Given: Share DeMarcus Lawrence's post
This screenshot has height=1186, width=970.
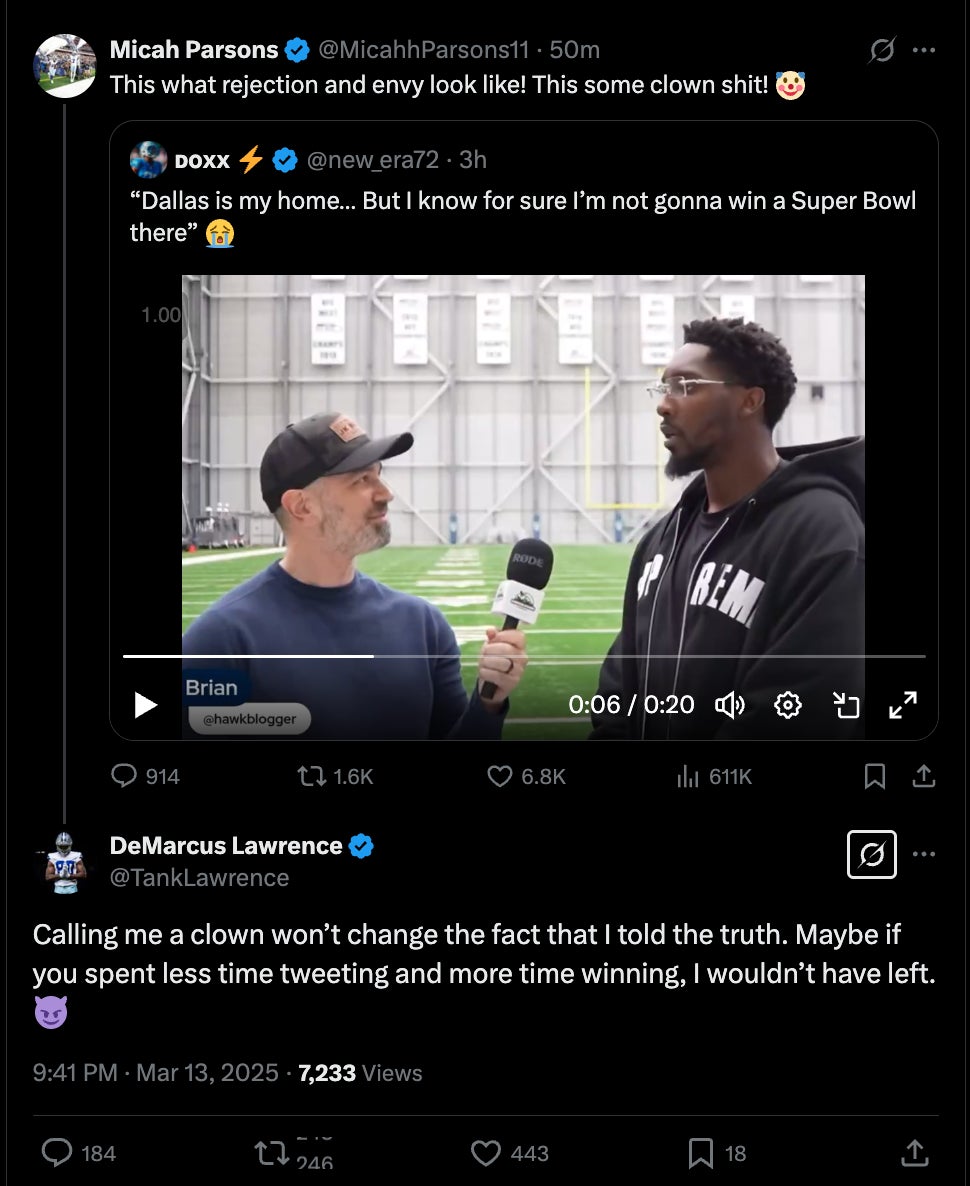Looking at the screenshot, I should [x=914, y=1153].
